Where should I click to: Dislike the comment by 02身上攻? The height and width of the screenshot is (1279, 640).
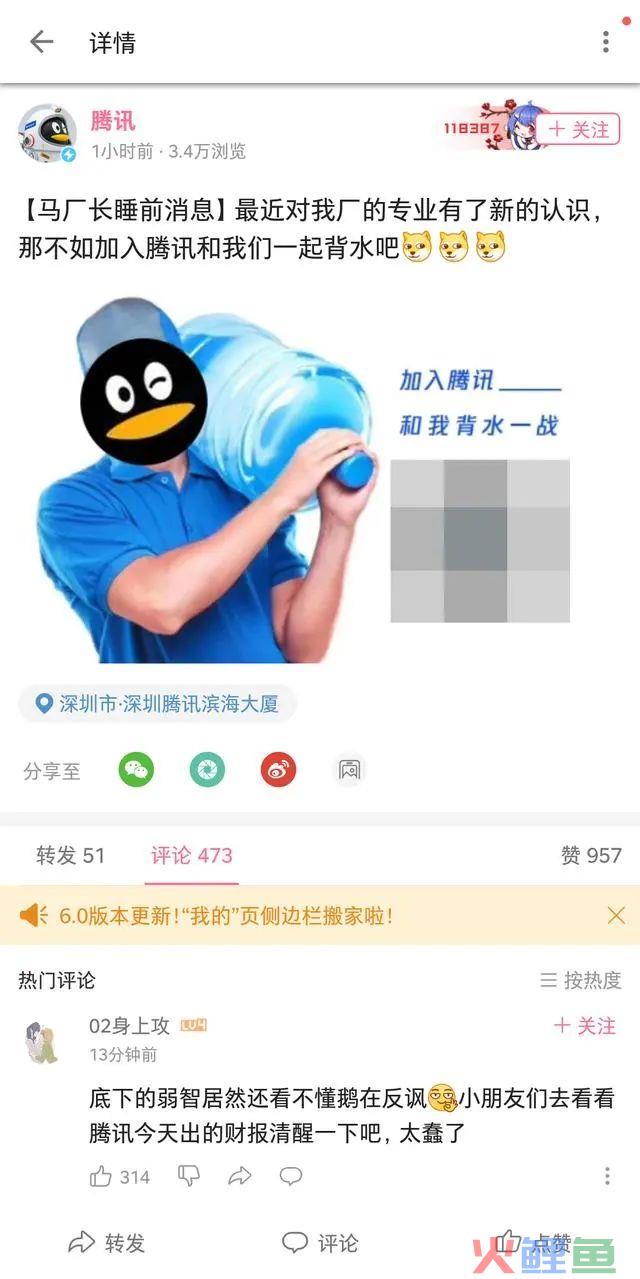pyautogui.click(x=188, y=1176)
